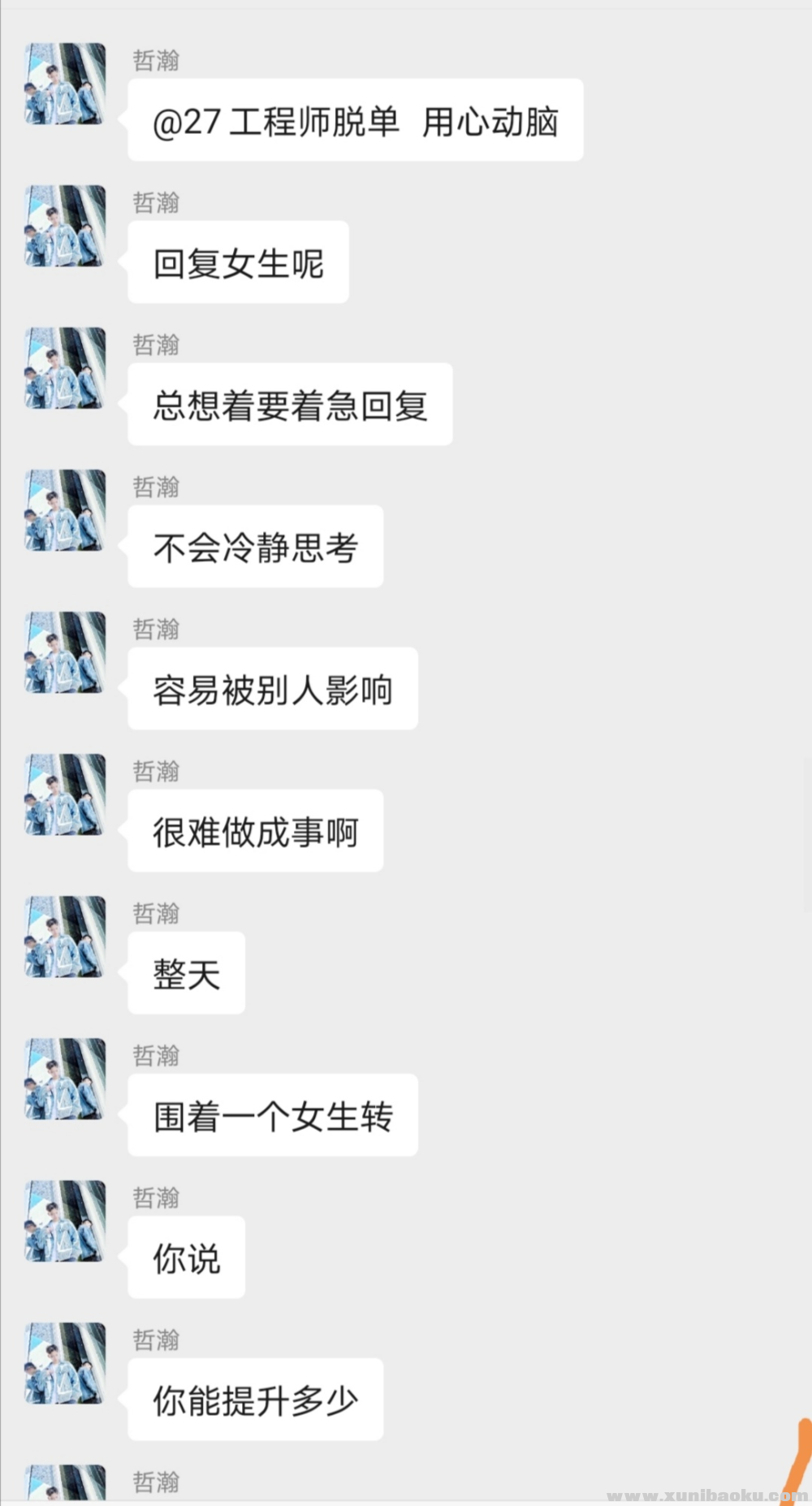
Task: View profile from avatar beside "很难做成事啊"
Action: 65,794
